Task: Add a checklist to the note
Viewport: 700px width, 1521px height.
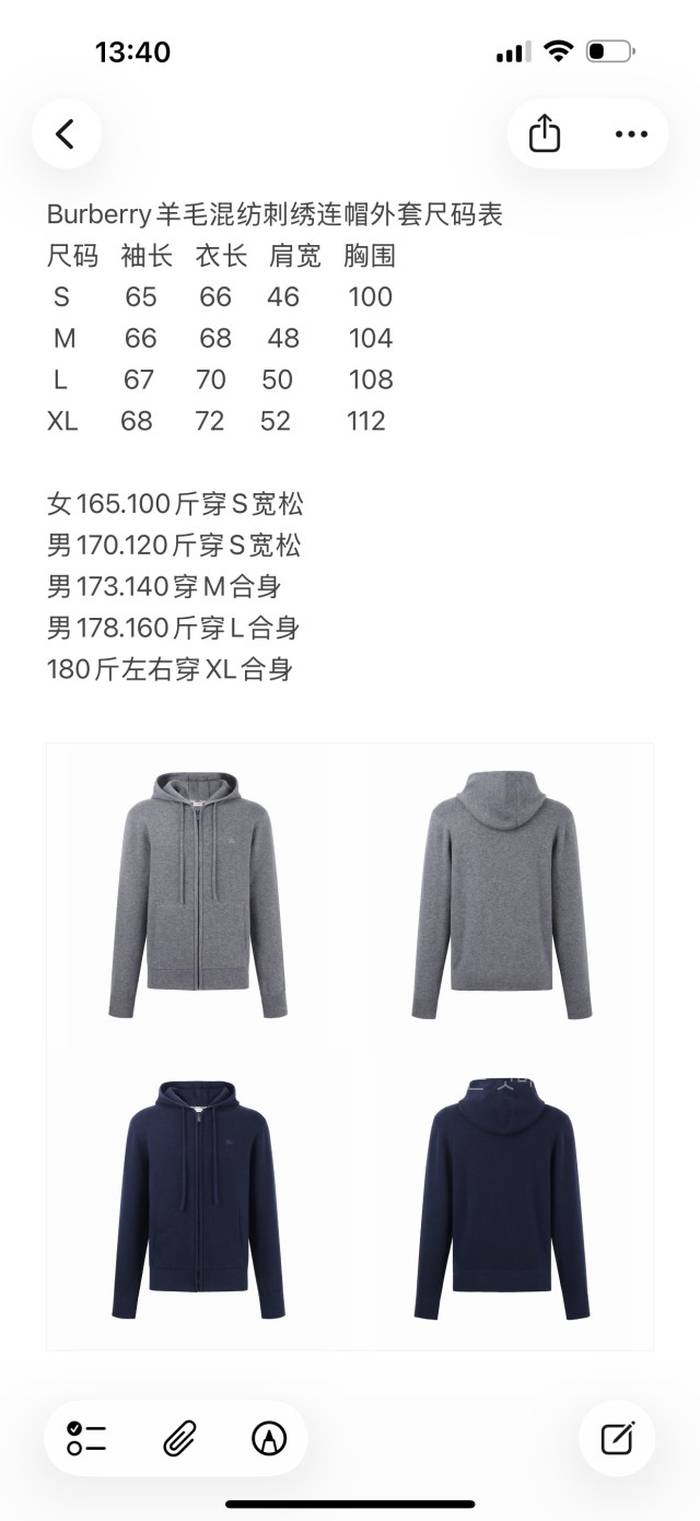Action: tap(87, 1438)
